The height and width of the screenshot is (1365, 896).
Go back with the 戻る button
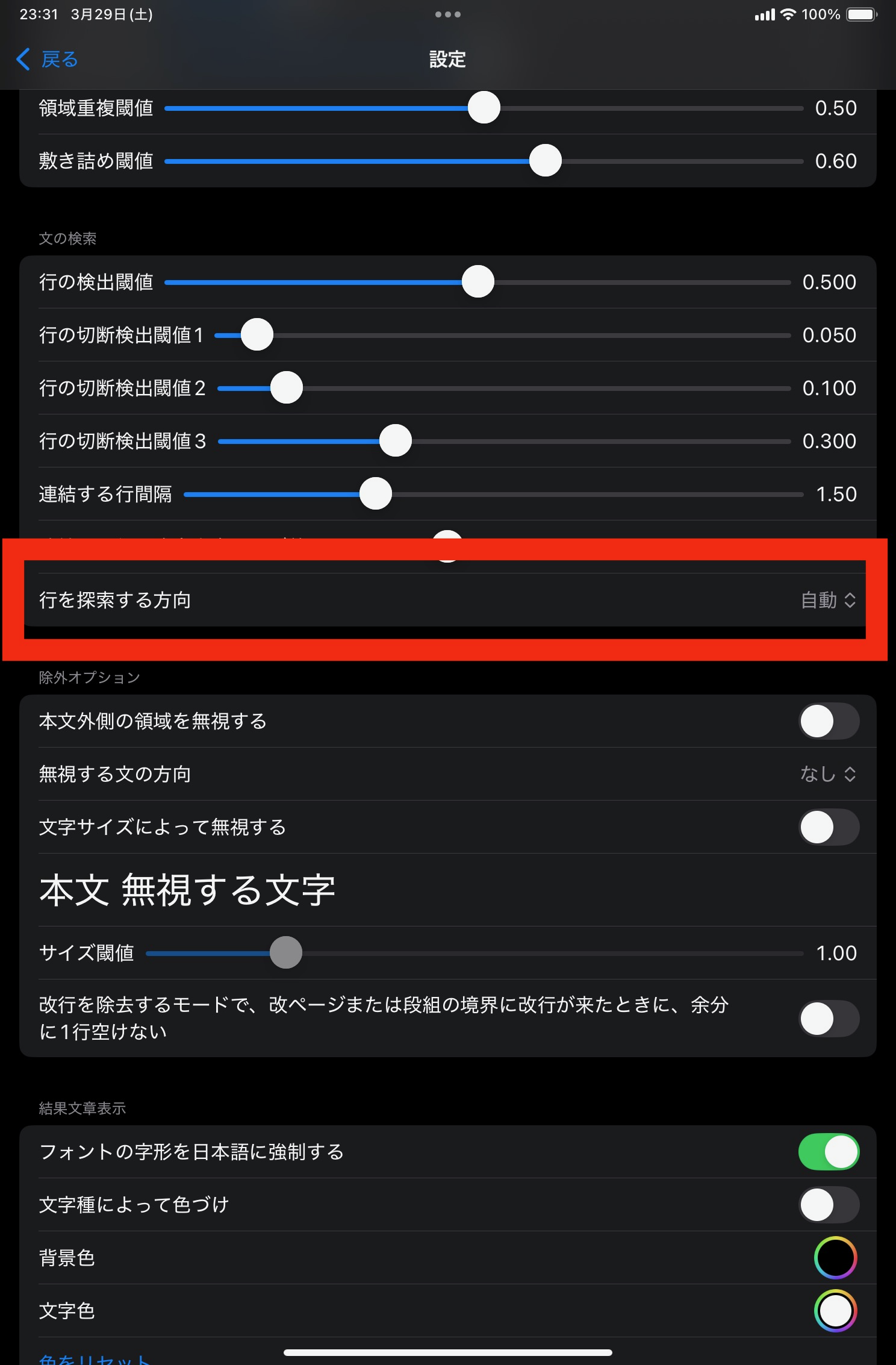tap(47, 59)
